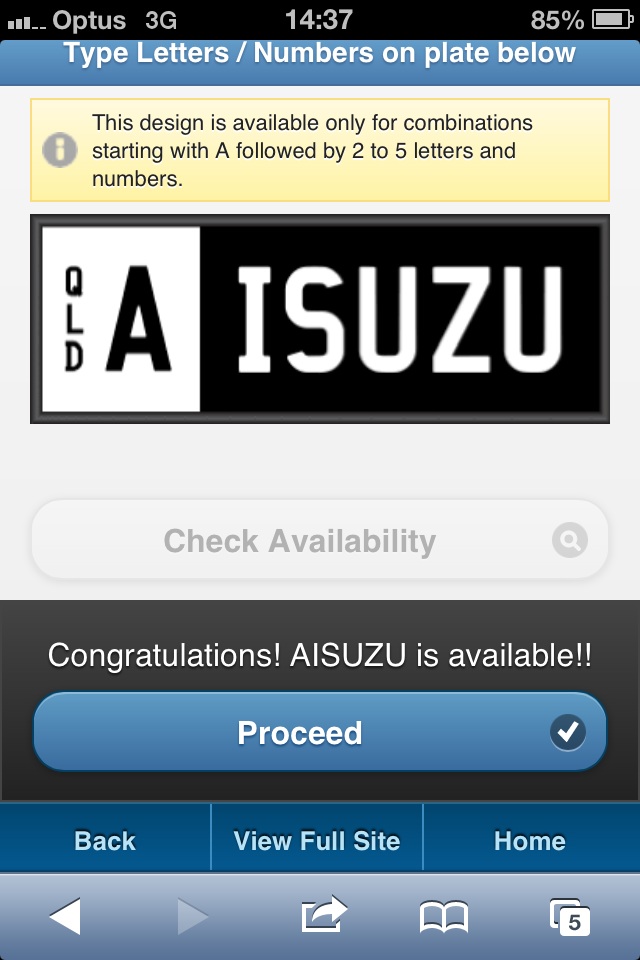This screenshot has height=960, width=640.
Task: Share this page from the Safari toolbar
Action: click(x=323, y=916)
